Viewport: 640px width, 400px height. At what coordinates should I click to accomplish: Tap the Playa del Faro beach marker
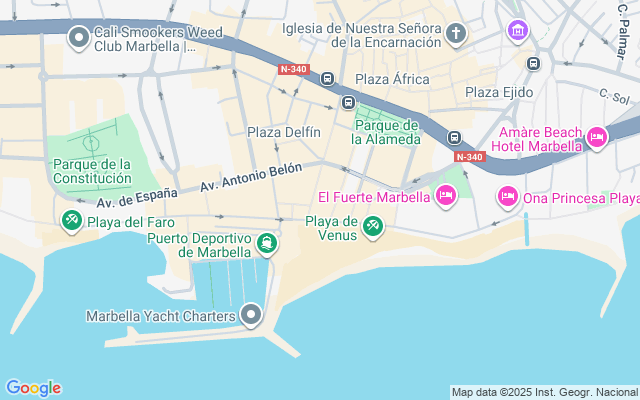click(x=71, y=221)
